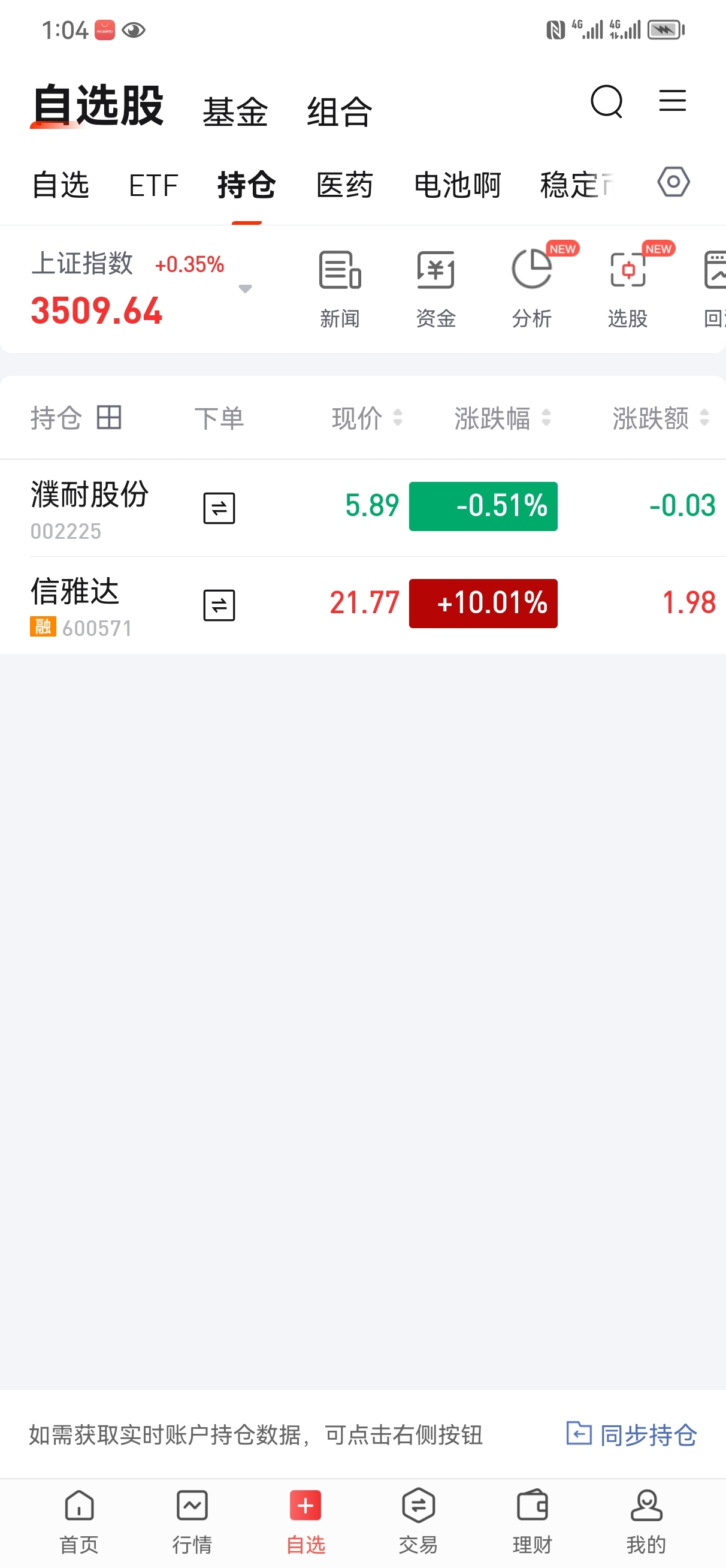Viewport: 726px width, 1568px height.
Task: Tap 同步持仓 to sync holdings
Action: (632, 1435)
